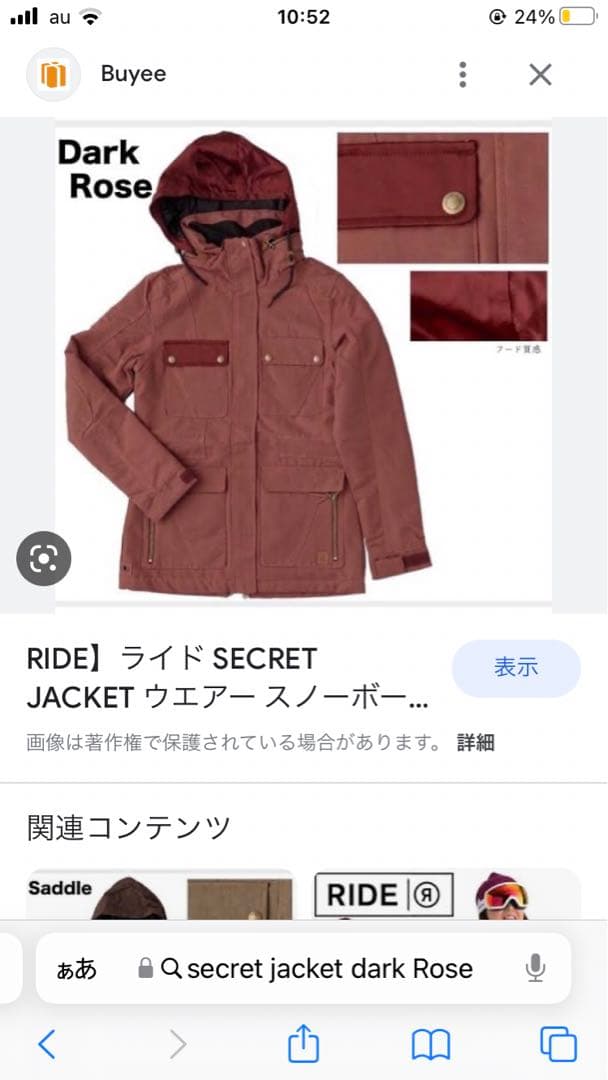
Task: Start voice search with the microphone
Action: coord(535,967)
